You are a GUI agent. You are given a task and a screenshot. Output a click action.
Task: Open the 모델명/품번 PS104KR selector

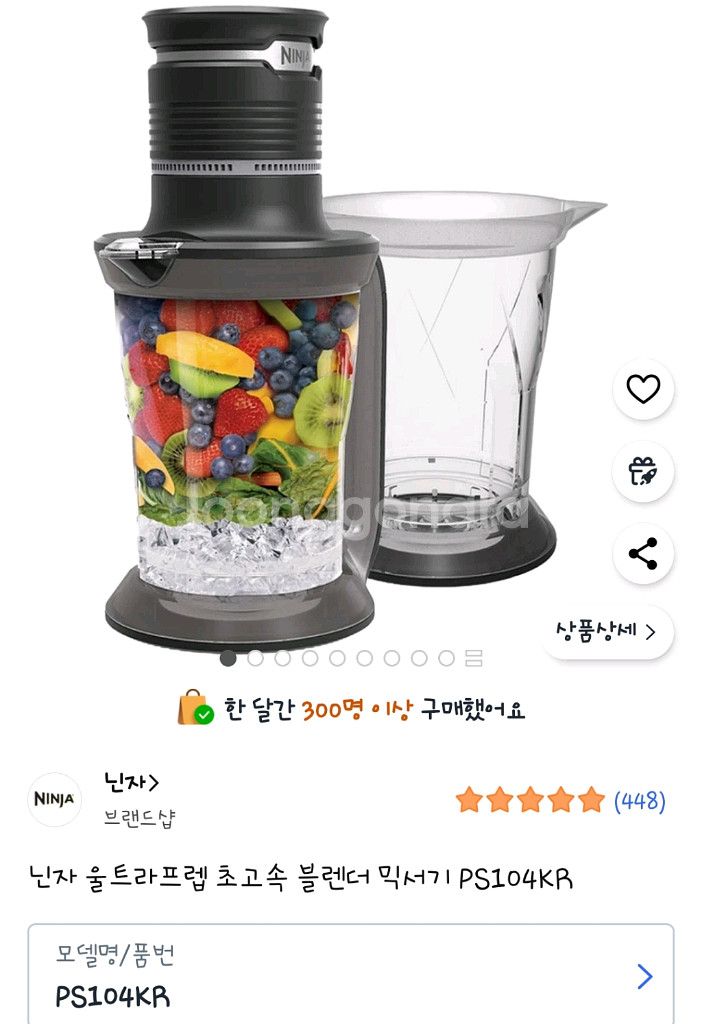tap(350, 976)
